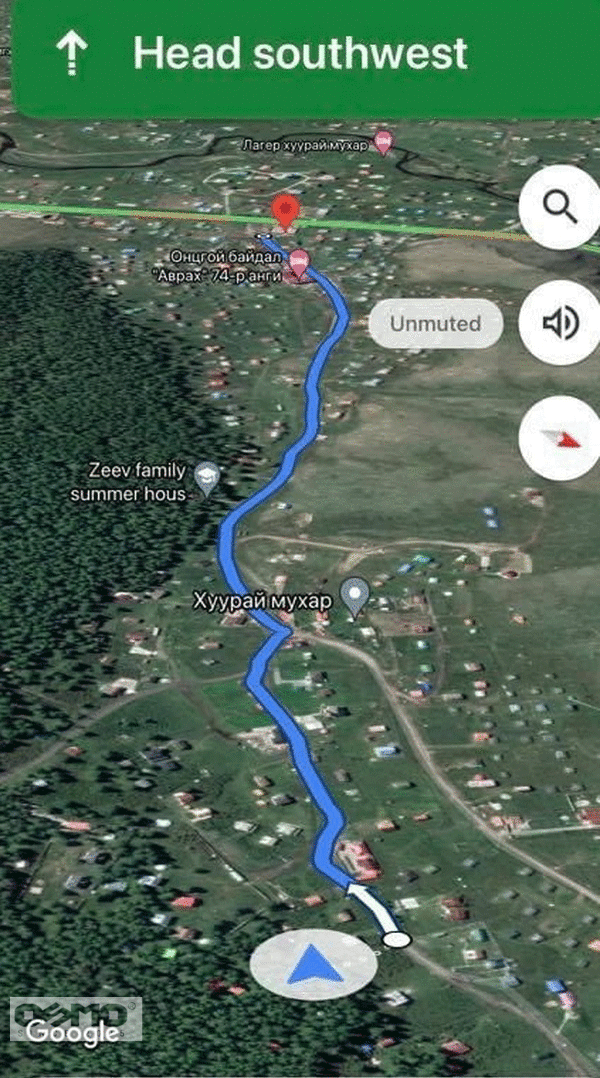
Task: Tap the compass to reorient map
Action: (x=560, y=438)
